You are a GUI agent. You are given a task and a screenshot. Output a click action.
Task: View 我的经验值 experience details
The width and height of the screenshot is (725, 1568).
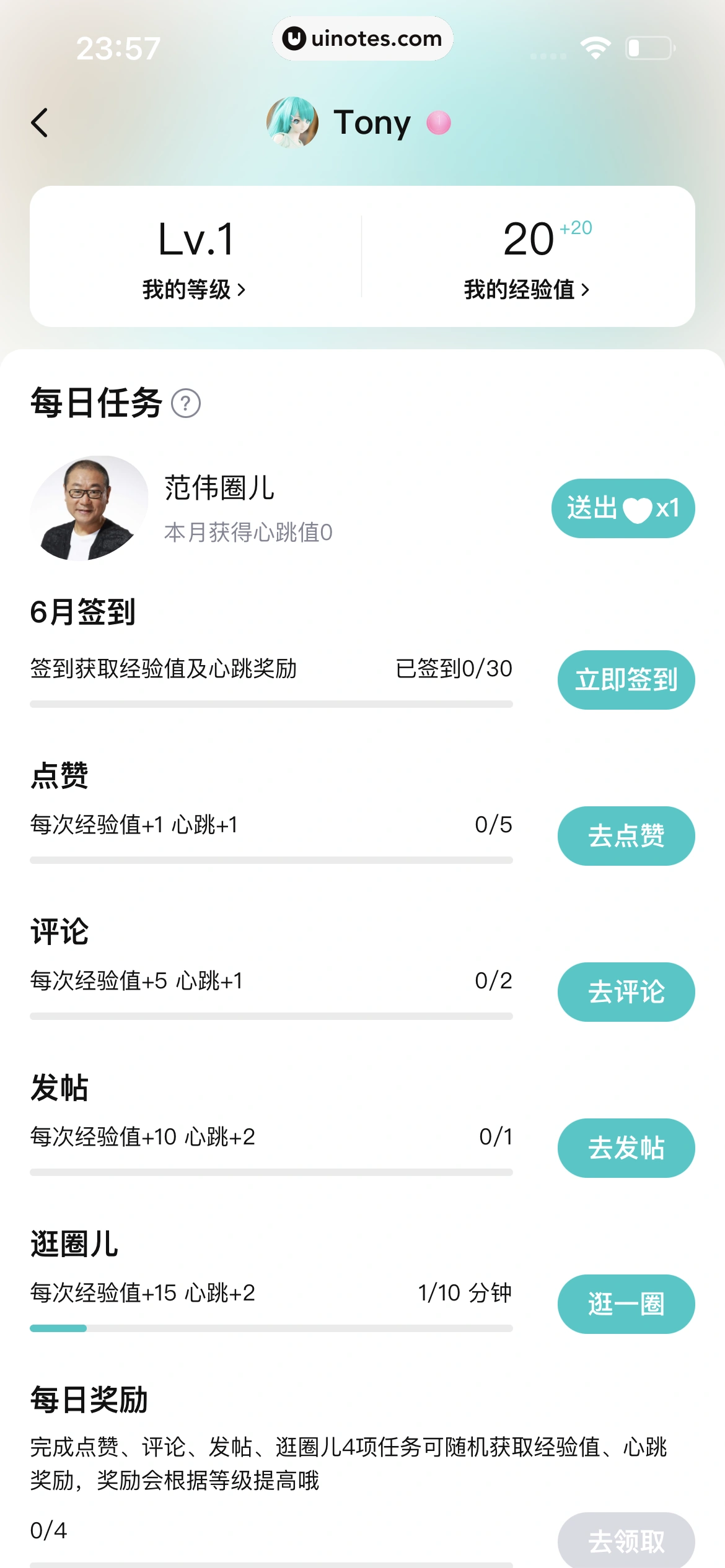click(527, 289)
